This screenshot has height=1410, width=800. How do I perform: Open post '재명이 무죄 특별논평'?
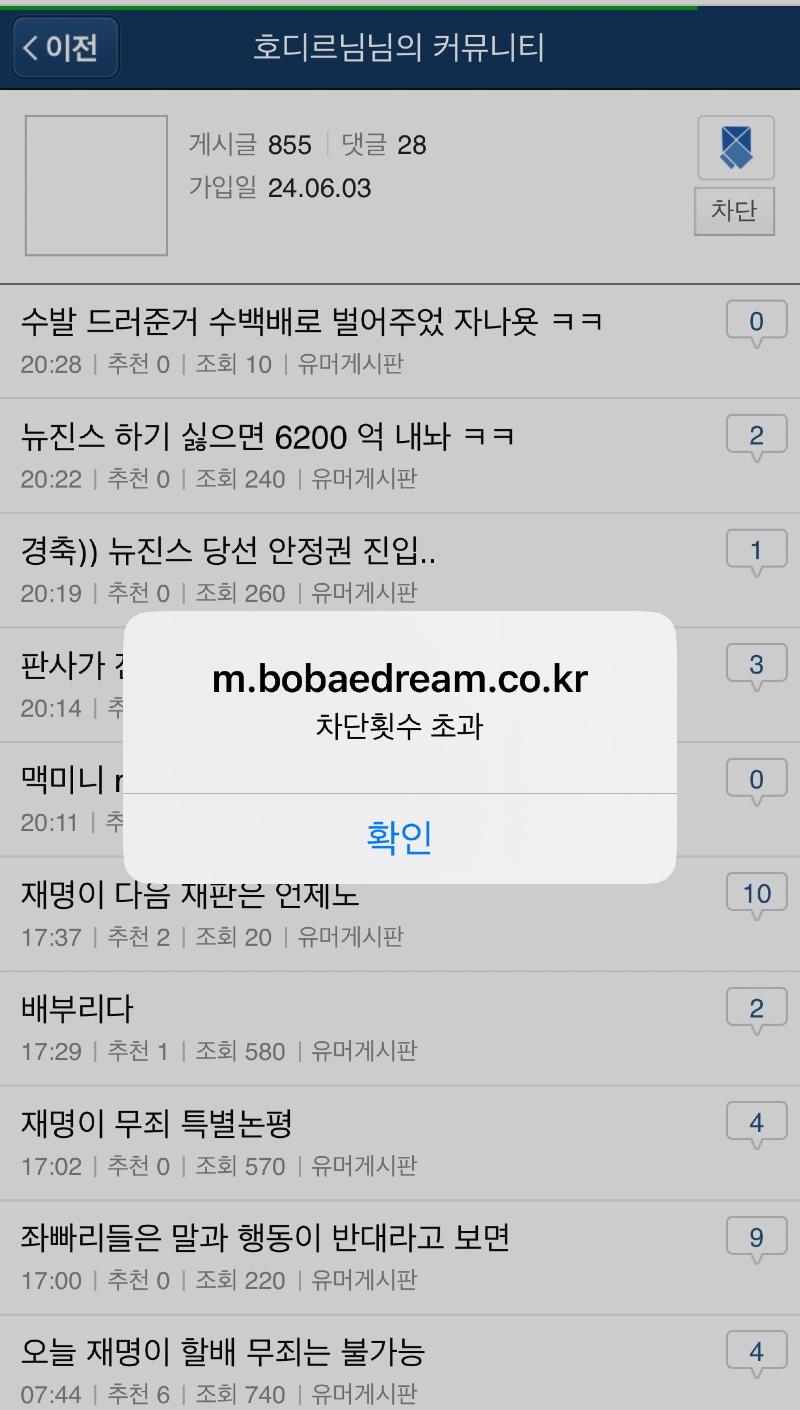(x=156, y=1123)
